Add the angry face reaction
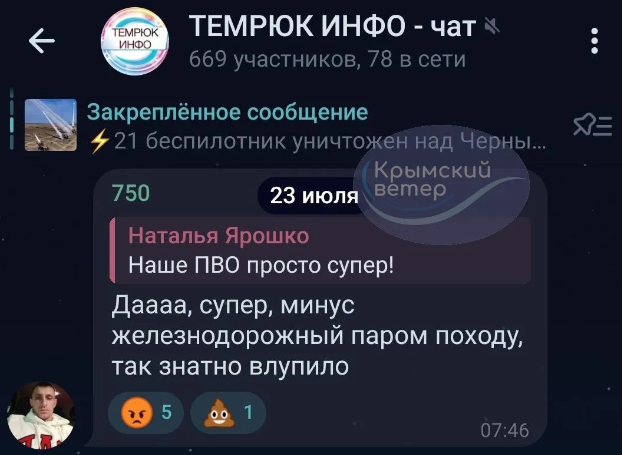This screenshot has width=622, height=455. tap(146, 411)
